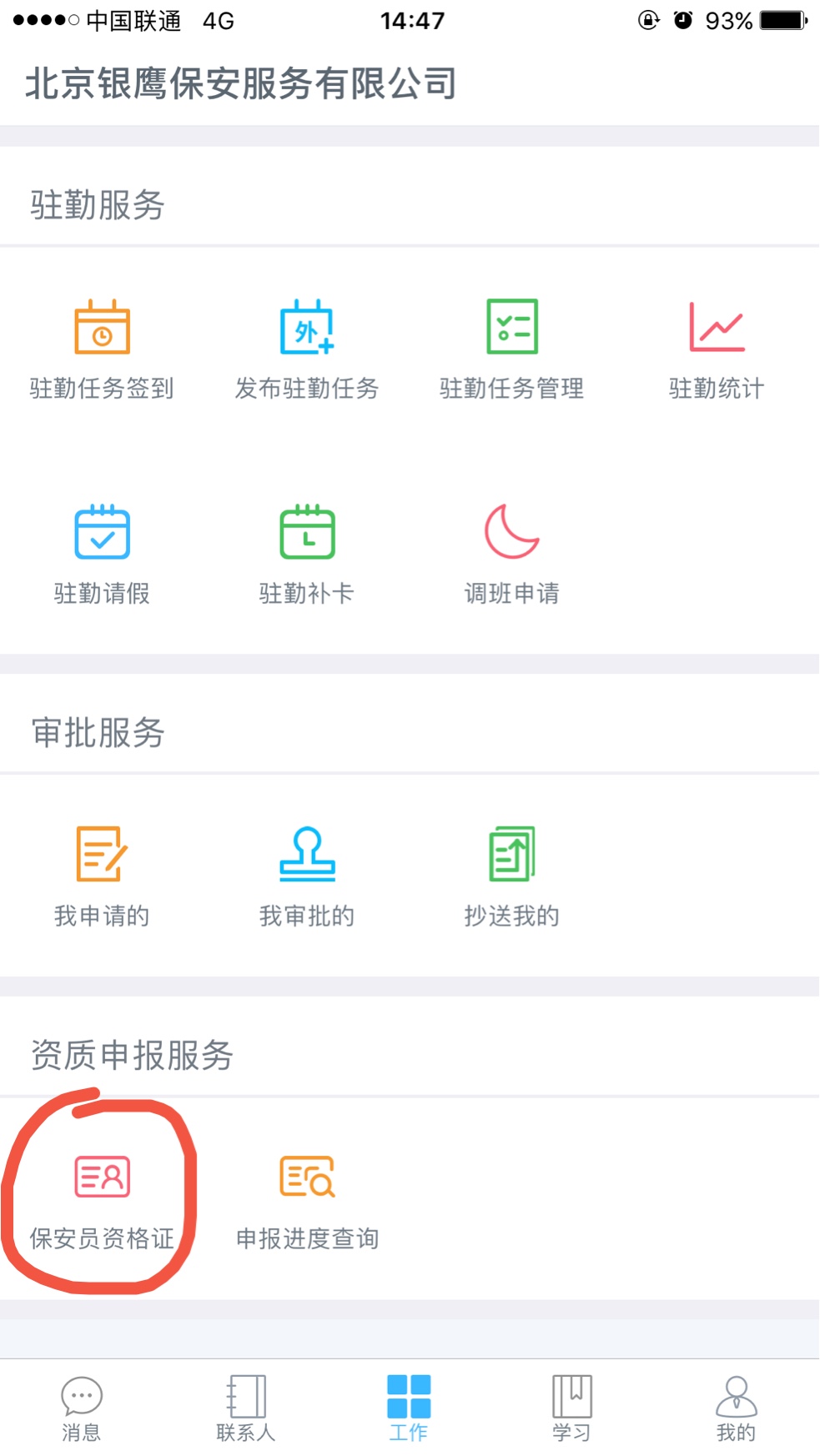Open 抄送我的
Screen dimensions: 820x1456
[x=512, y=876]
